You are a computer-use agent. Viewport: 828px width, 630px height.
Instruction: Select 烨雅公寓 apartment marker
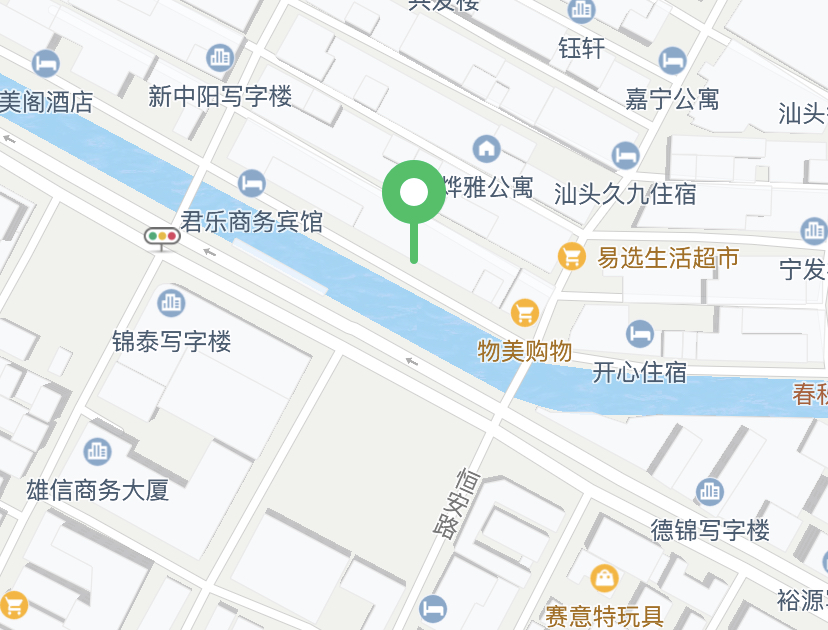(487, 149)
